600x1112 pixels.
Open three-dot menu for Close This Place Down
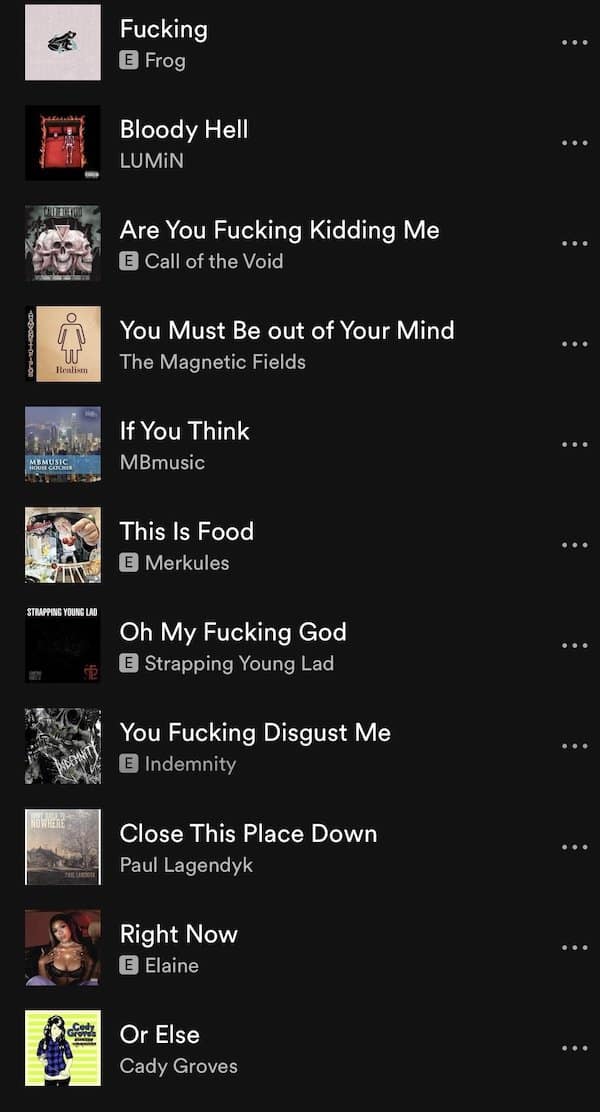pos(574,847)
